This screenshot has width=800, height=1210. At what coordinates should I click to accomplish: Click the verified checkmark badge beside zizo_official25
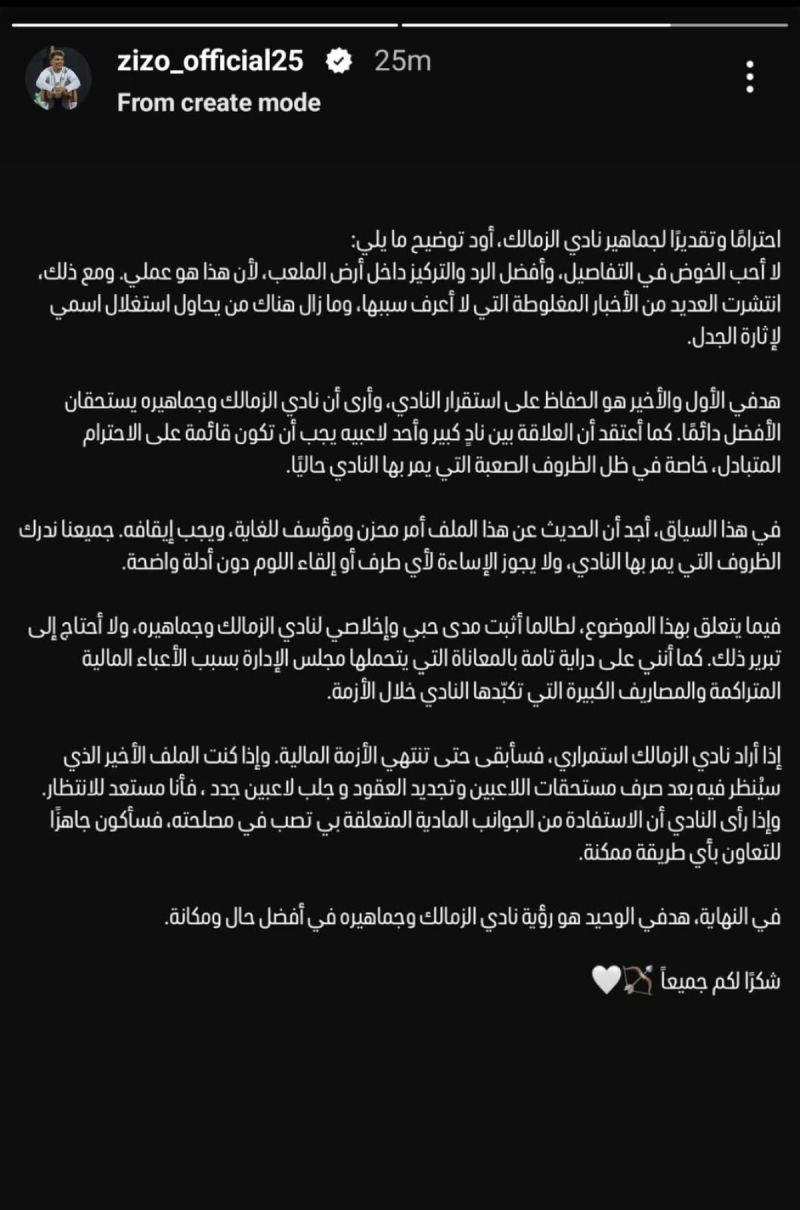click(x=340, y=59)
